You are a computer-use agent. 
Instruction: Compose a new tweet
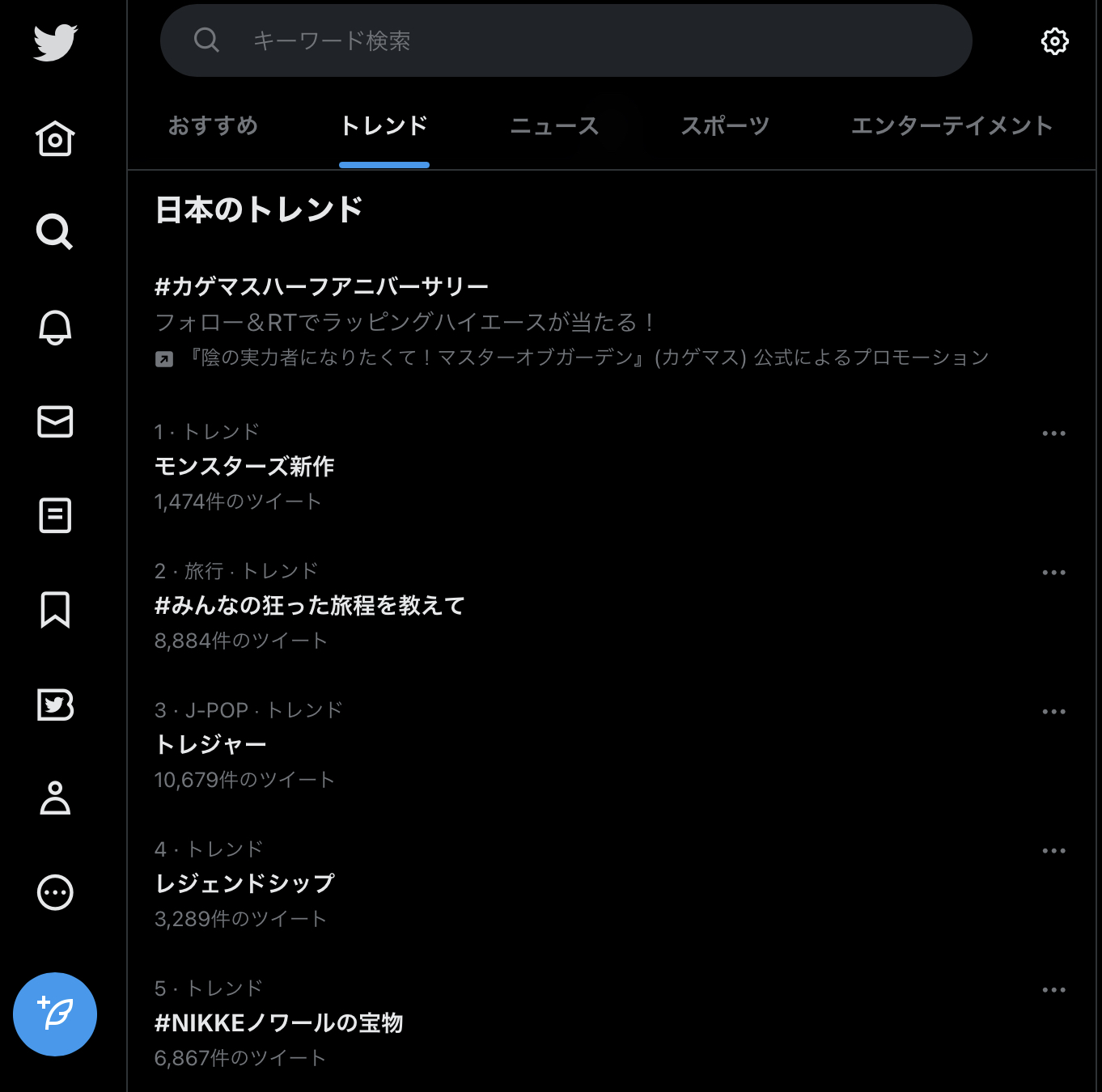tap(55, 1014)
